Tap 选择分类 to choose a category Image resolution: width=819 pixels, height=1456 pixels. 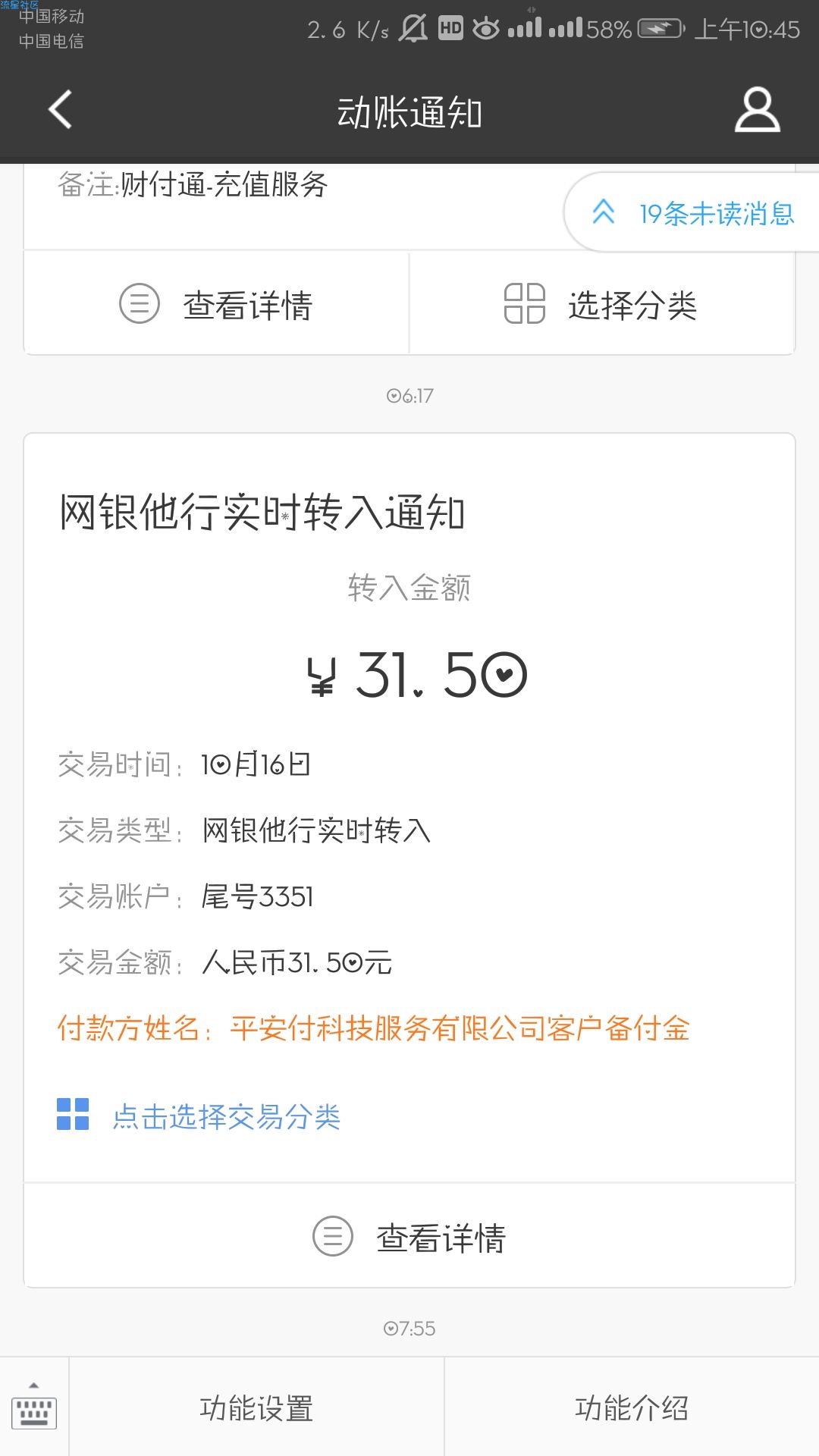point(602,304)
